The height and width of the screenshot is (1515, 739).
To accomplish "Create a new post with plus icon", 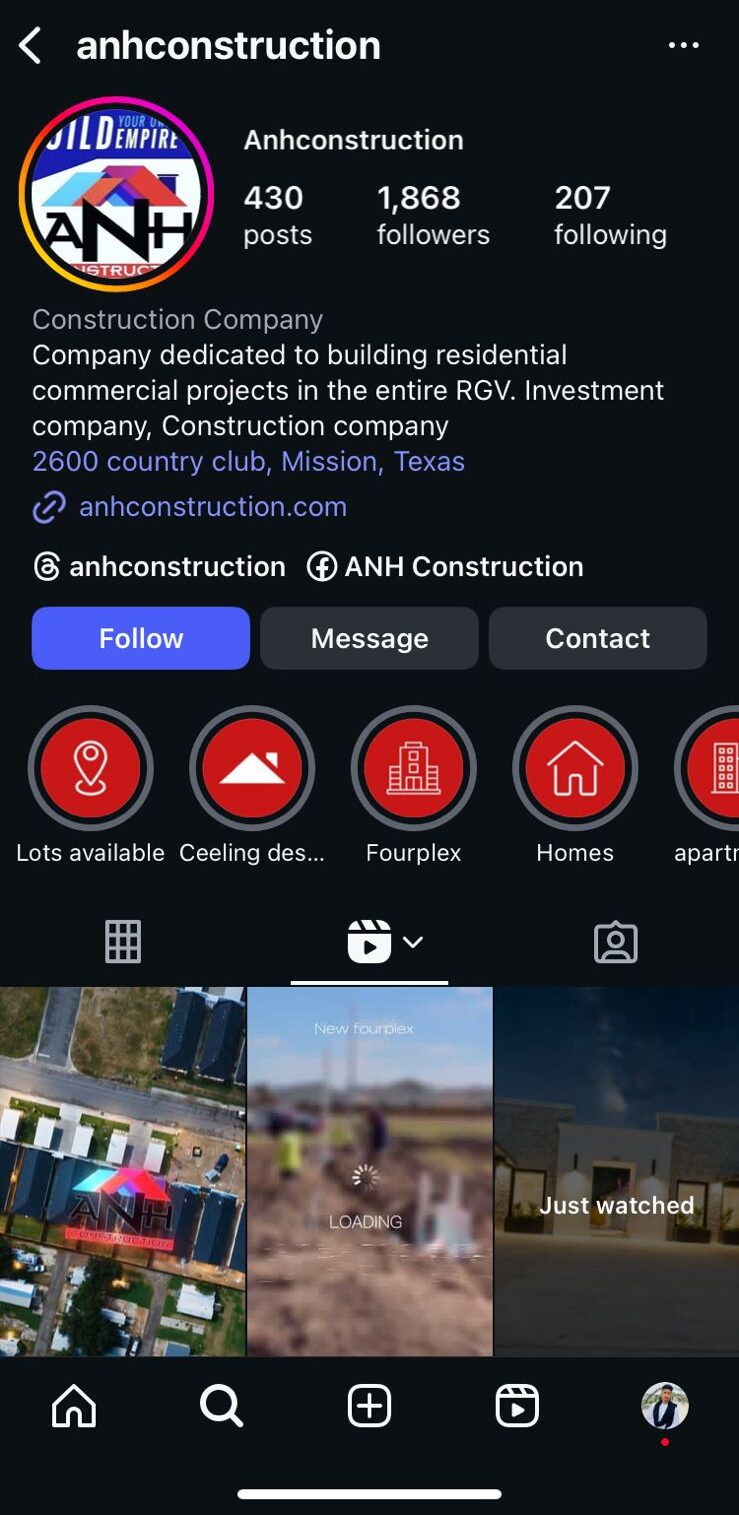I will [x=369, y=1407].
